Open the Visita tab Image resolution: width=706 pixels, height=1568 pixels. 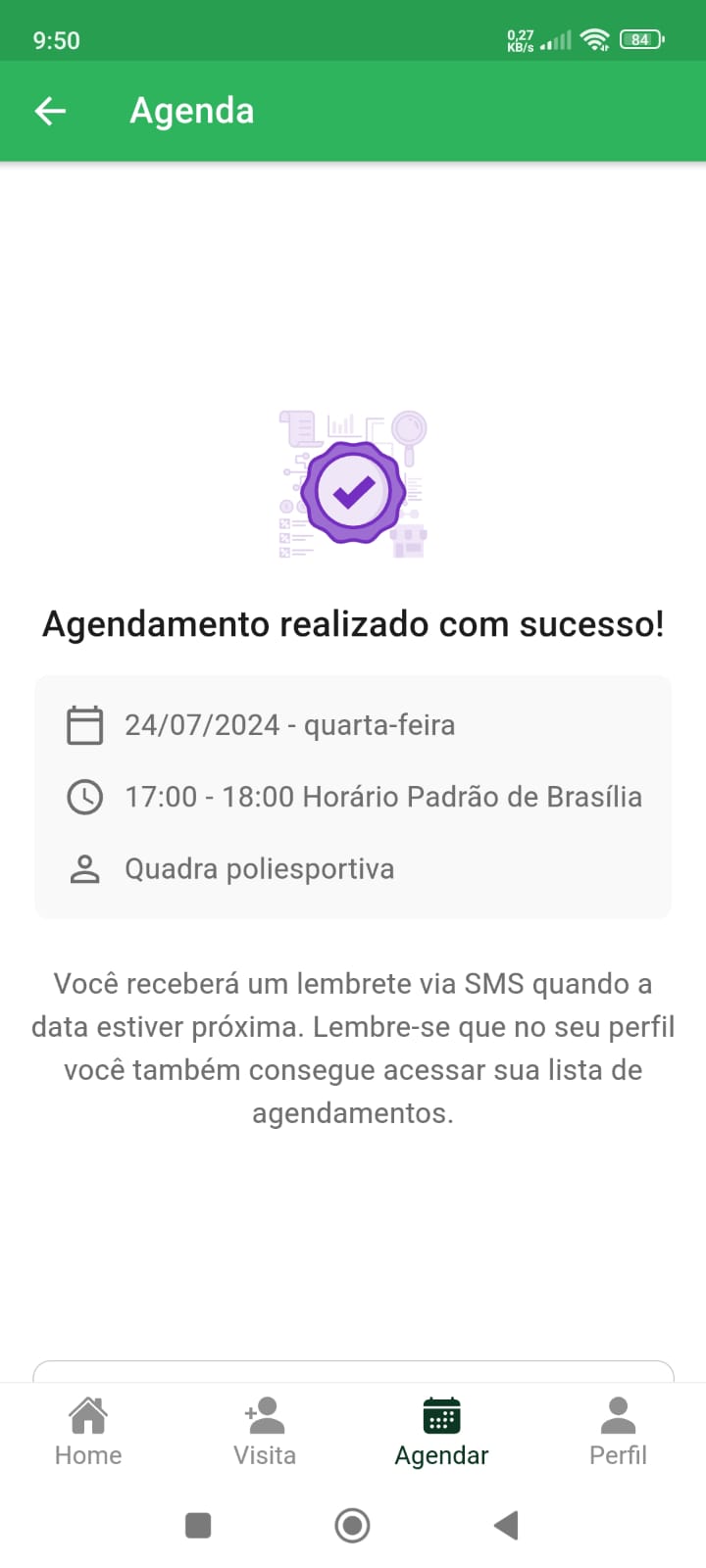click(265, 1432)
